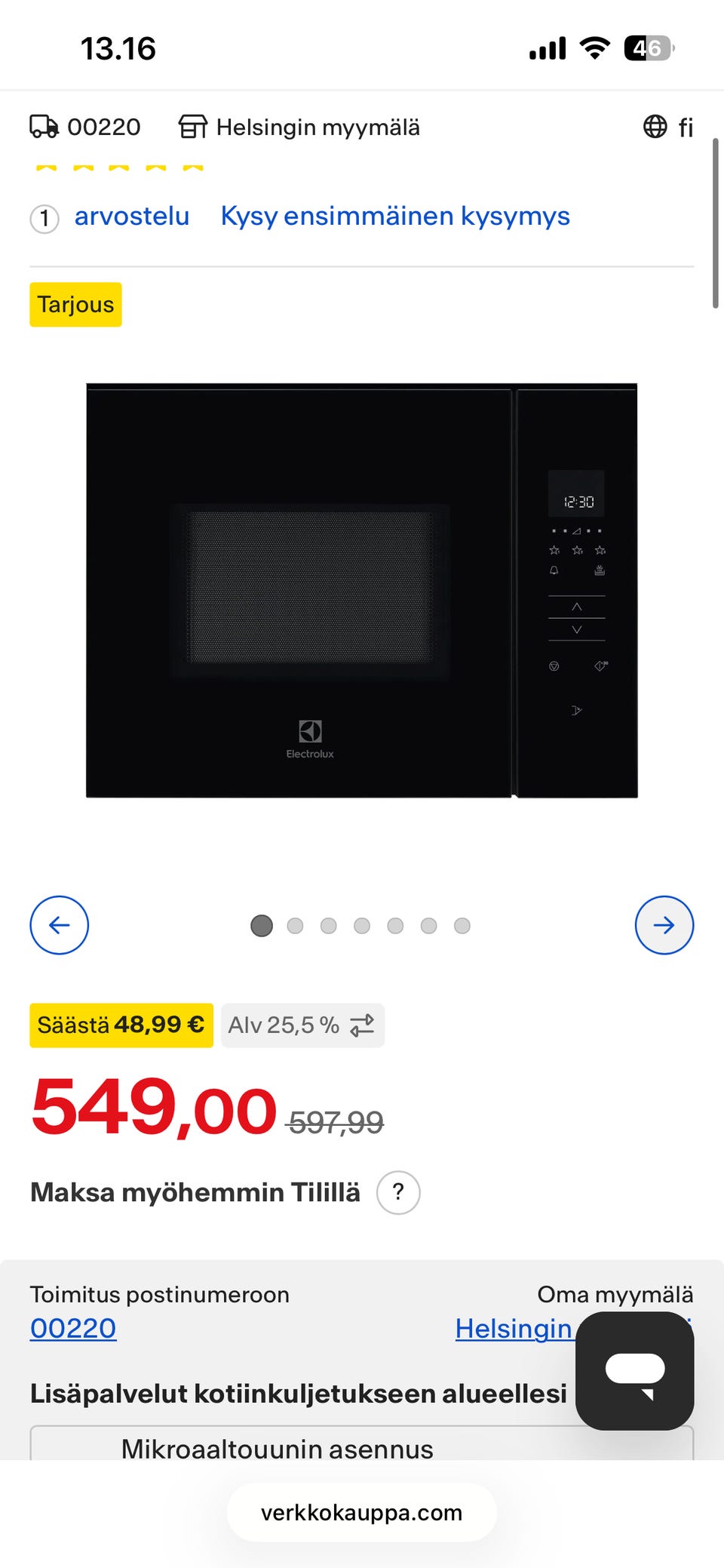Tap the verkkokauppa.com address bar
Screen dimensions: 724x1568
click(362, 1512)
